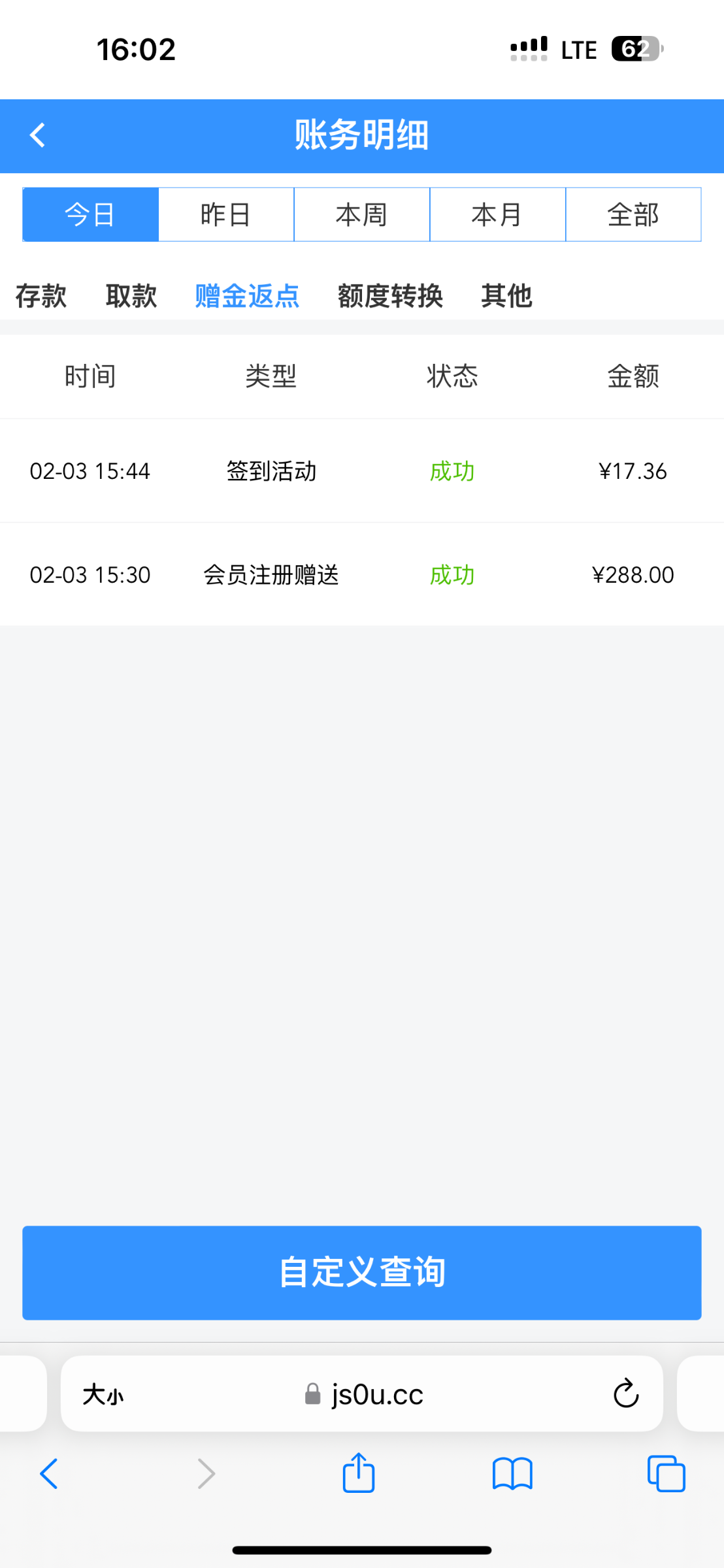The width and height of the screenshot is (724, 1568).
Task: View 全部 records
Action: click(633, 214)
